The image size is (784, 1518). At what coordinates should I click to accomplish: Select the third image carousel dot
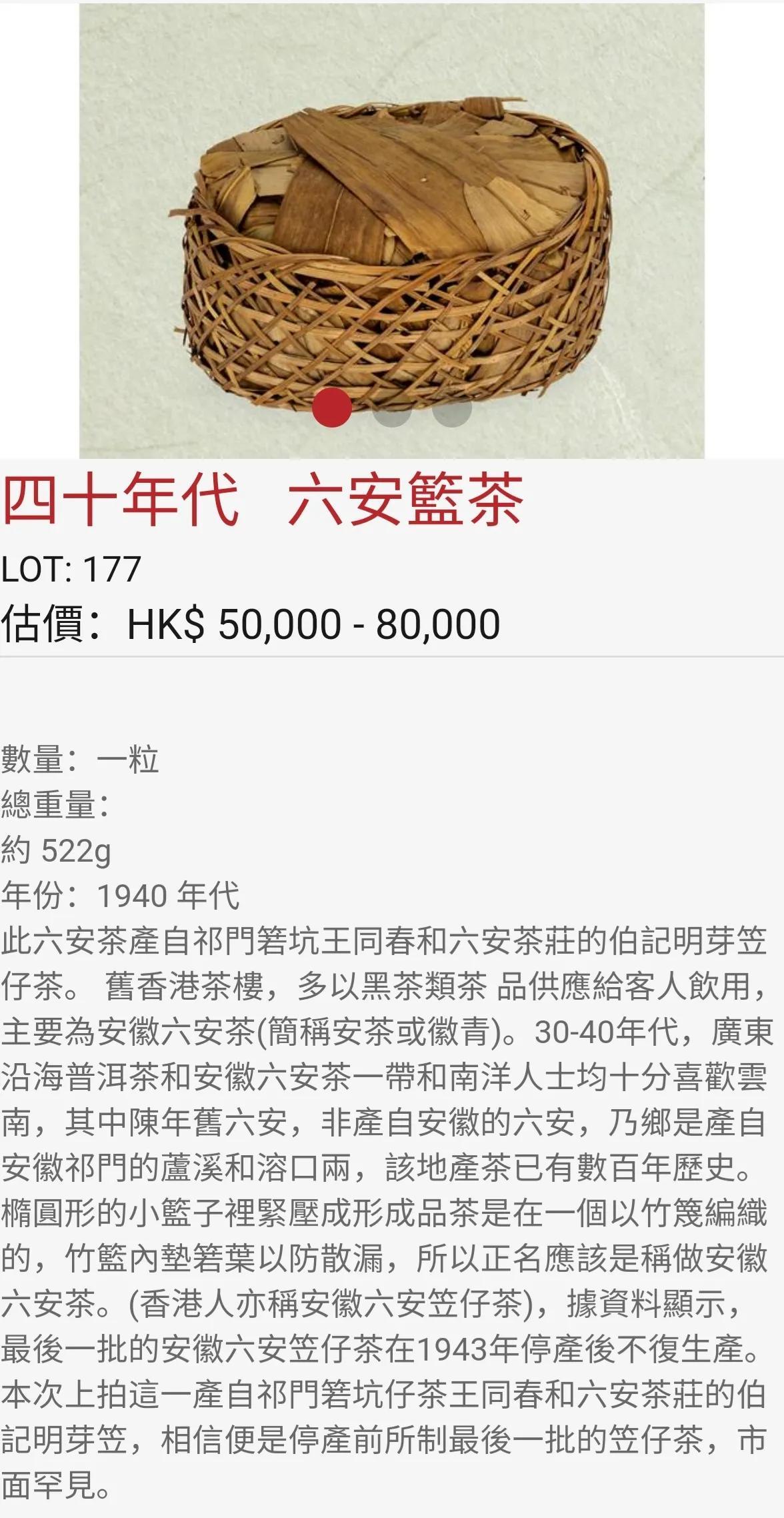(452, 407)
